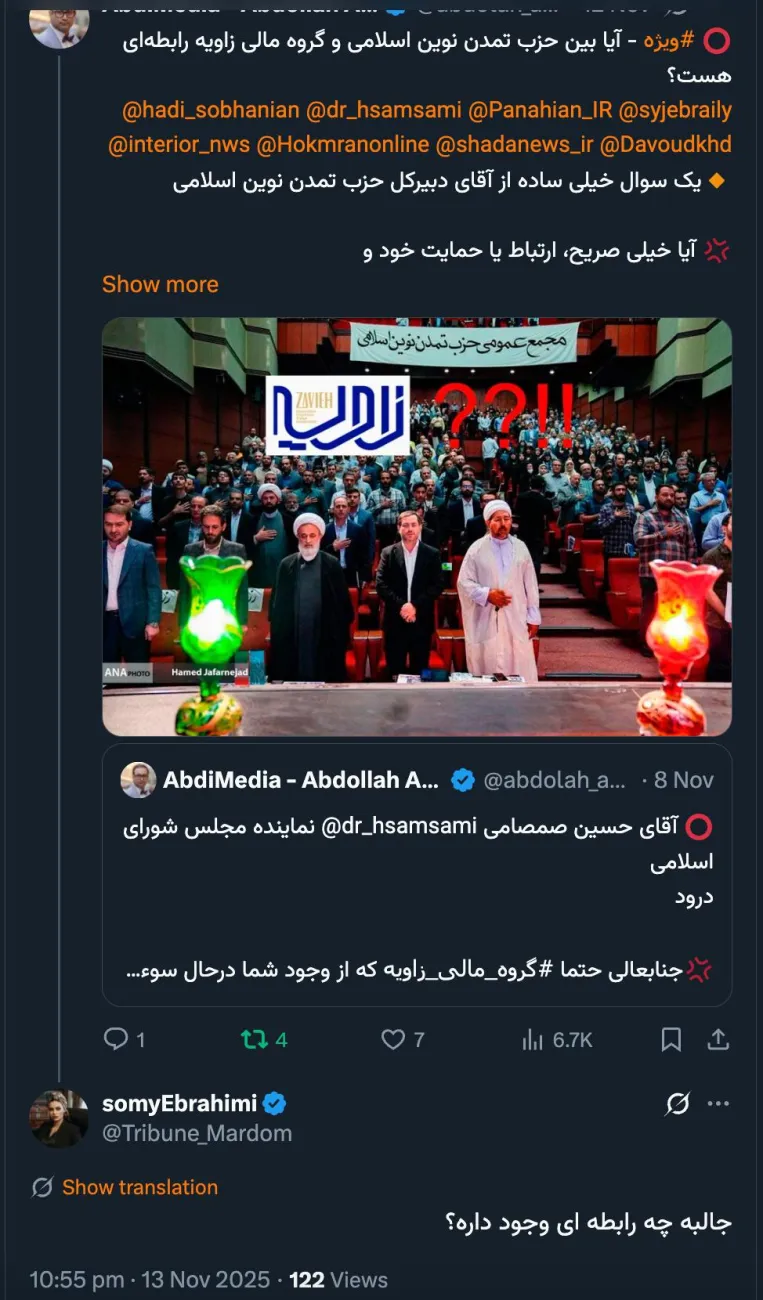Share the AbdiMedia post
This screenshot has height=1300, width=763.
click(x=718, y=1040)
